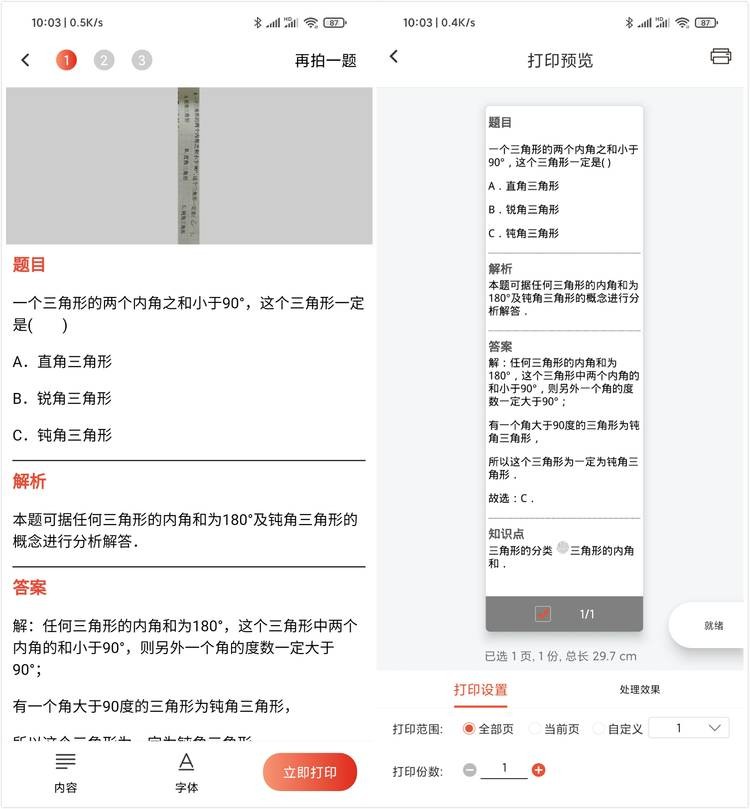Expand the custom page number dropdown
The image size is (750, 809).
coord(688,728)
